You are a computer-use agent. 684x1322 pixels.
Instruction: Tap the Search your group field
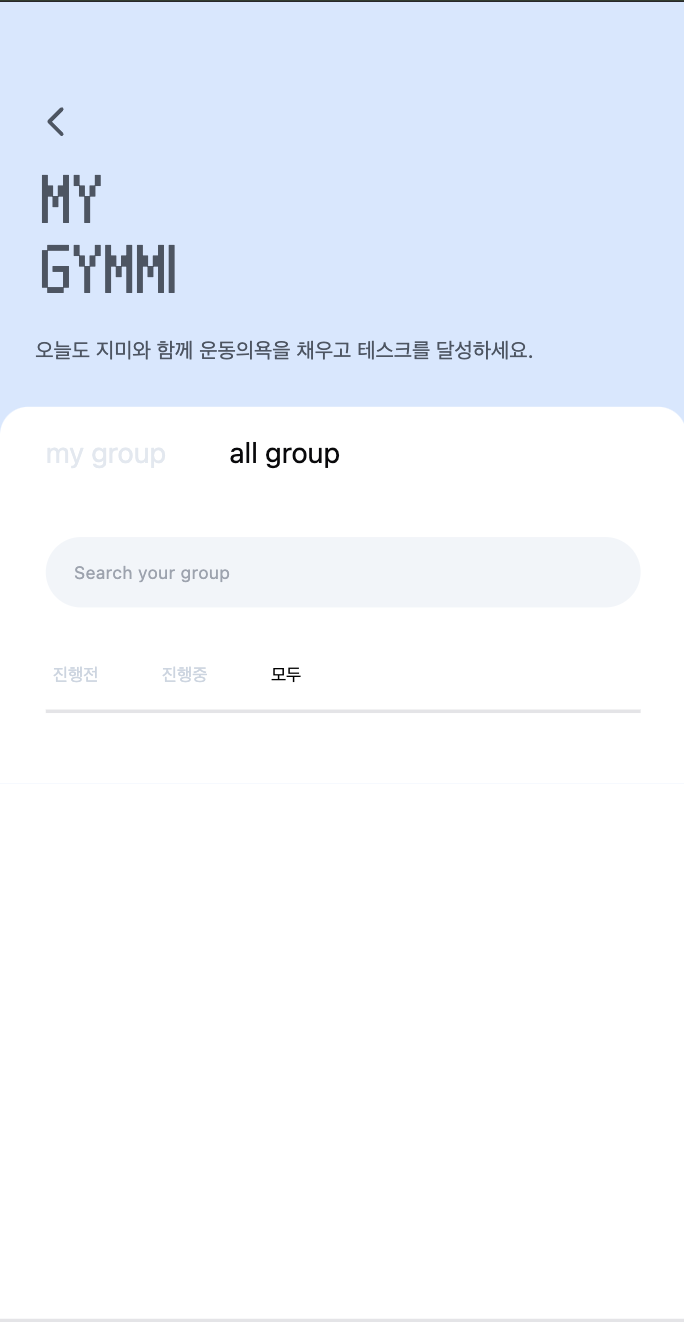[x=342, y=573]
